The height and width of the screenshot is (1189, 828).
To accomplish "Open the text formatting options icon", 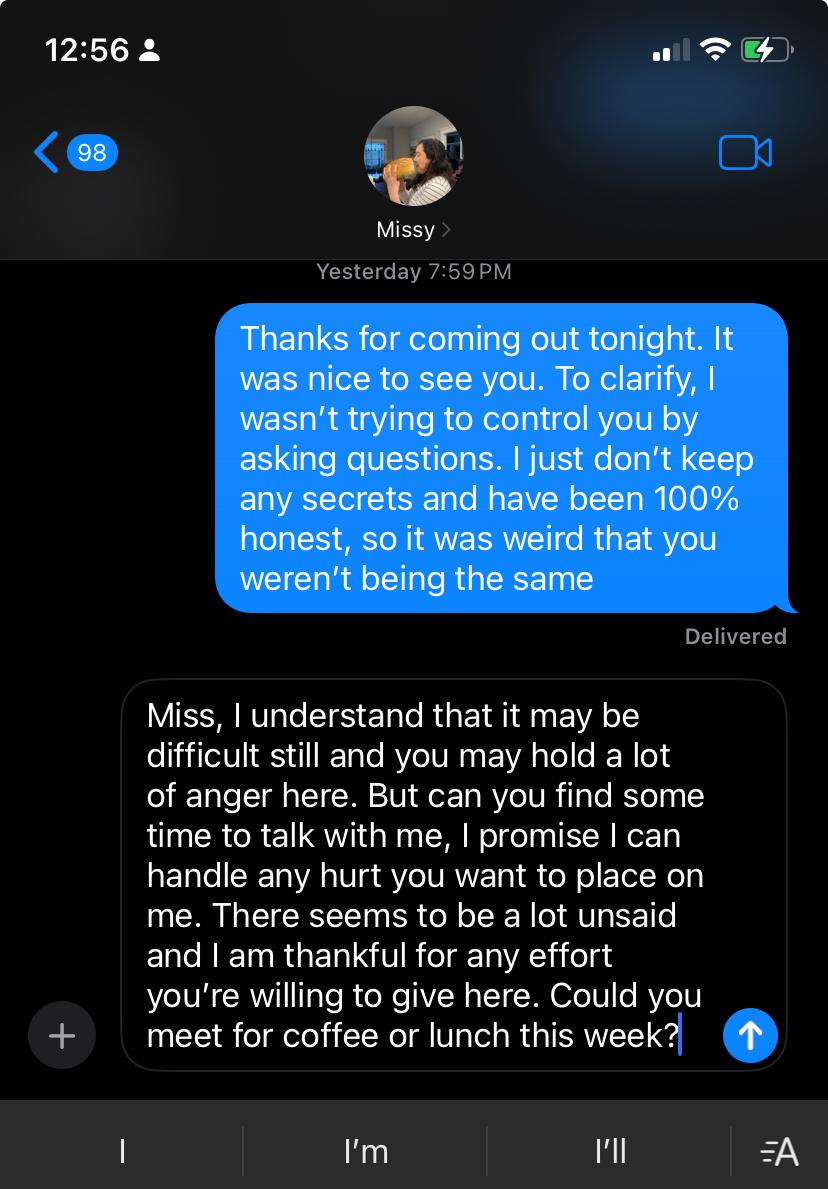I will (x=780, y=1152).
